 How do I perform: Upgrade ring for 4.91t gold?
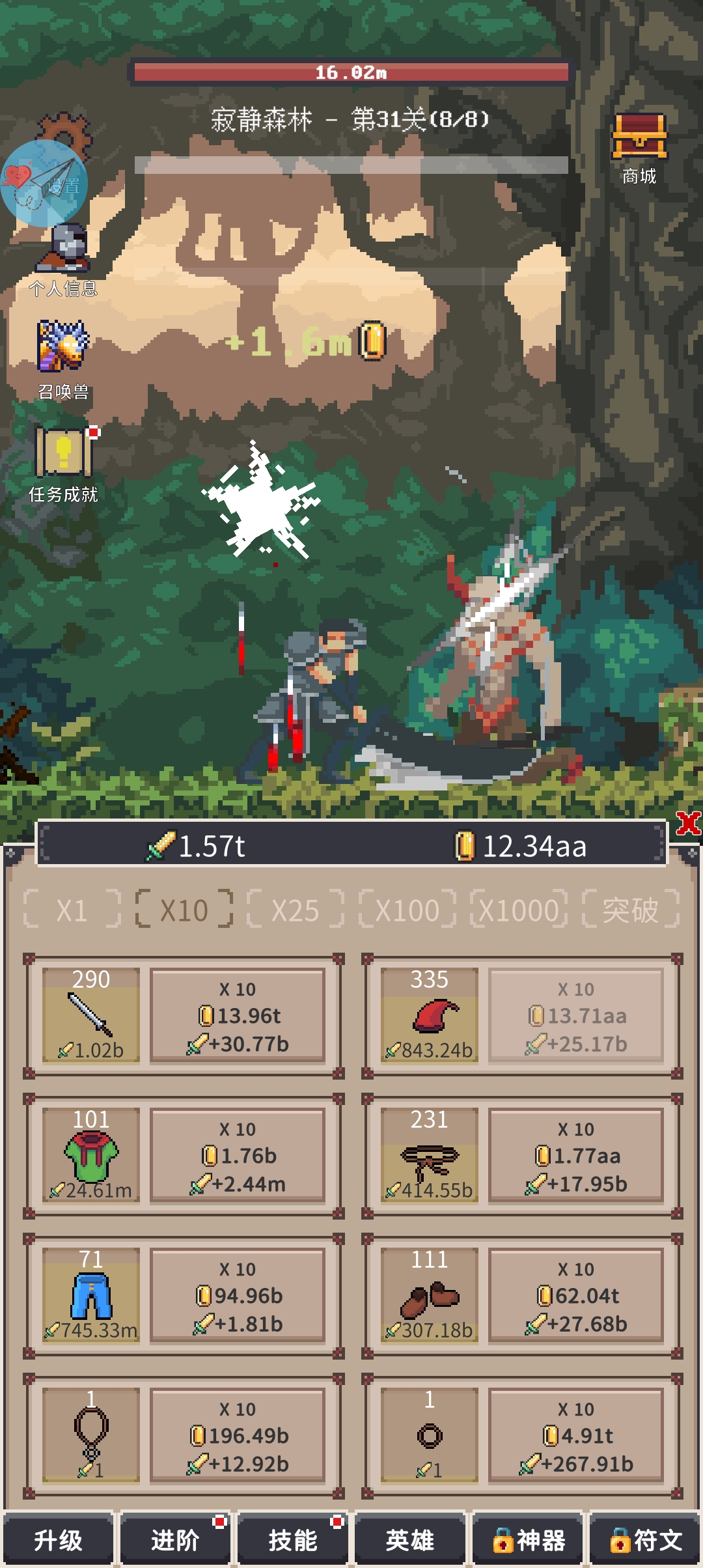click(576, 1436)
